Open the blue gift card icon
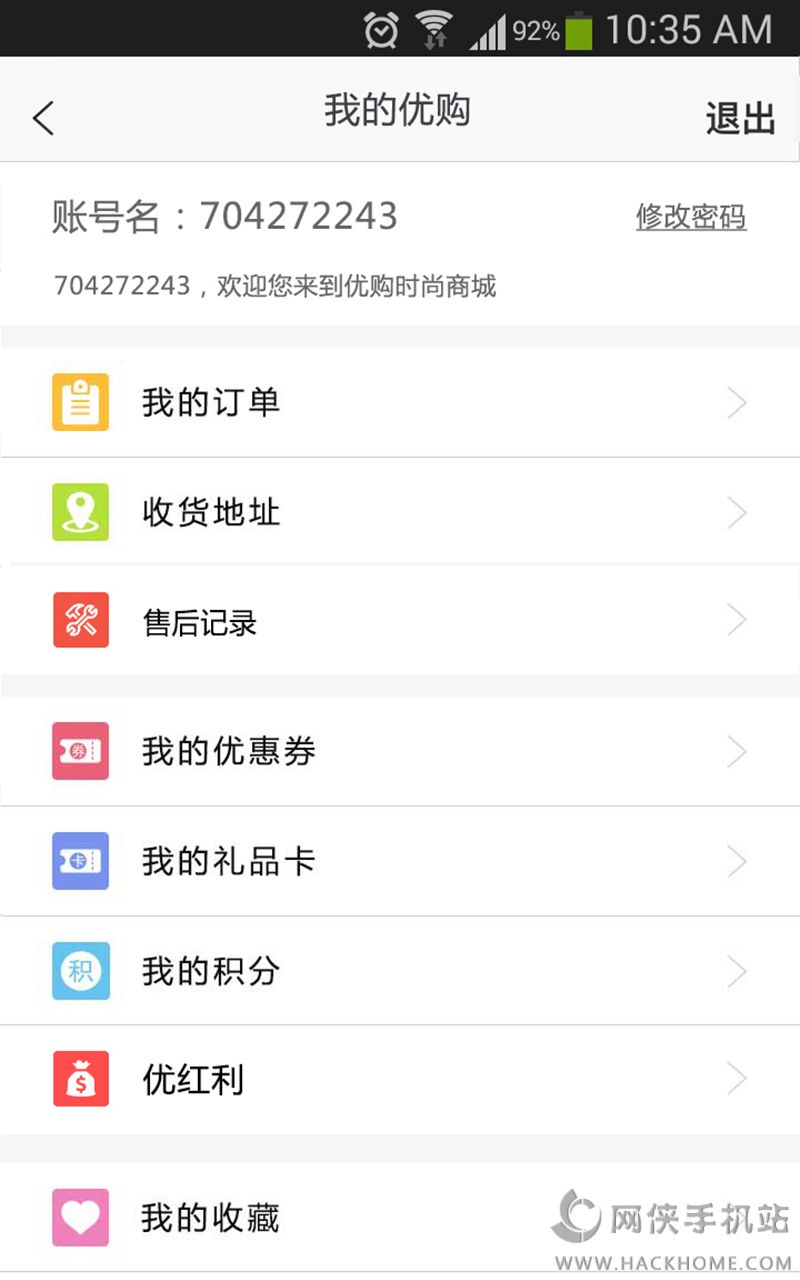Image resolution: width=800 pixels, height=1280 pixels. click(80, 861)
